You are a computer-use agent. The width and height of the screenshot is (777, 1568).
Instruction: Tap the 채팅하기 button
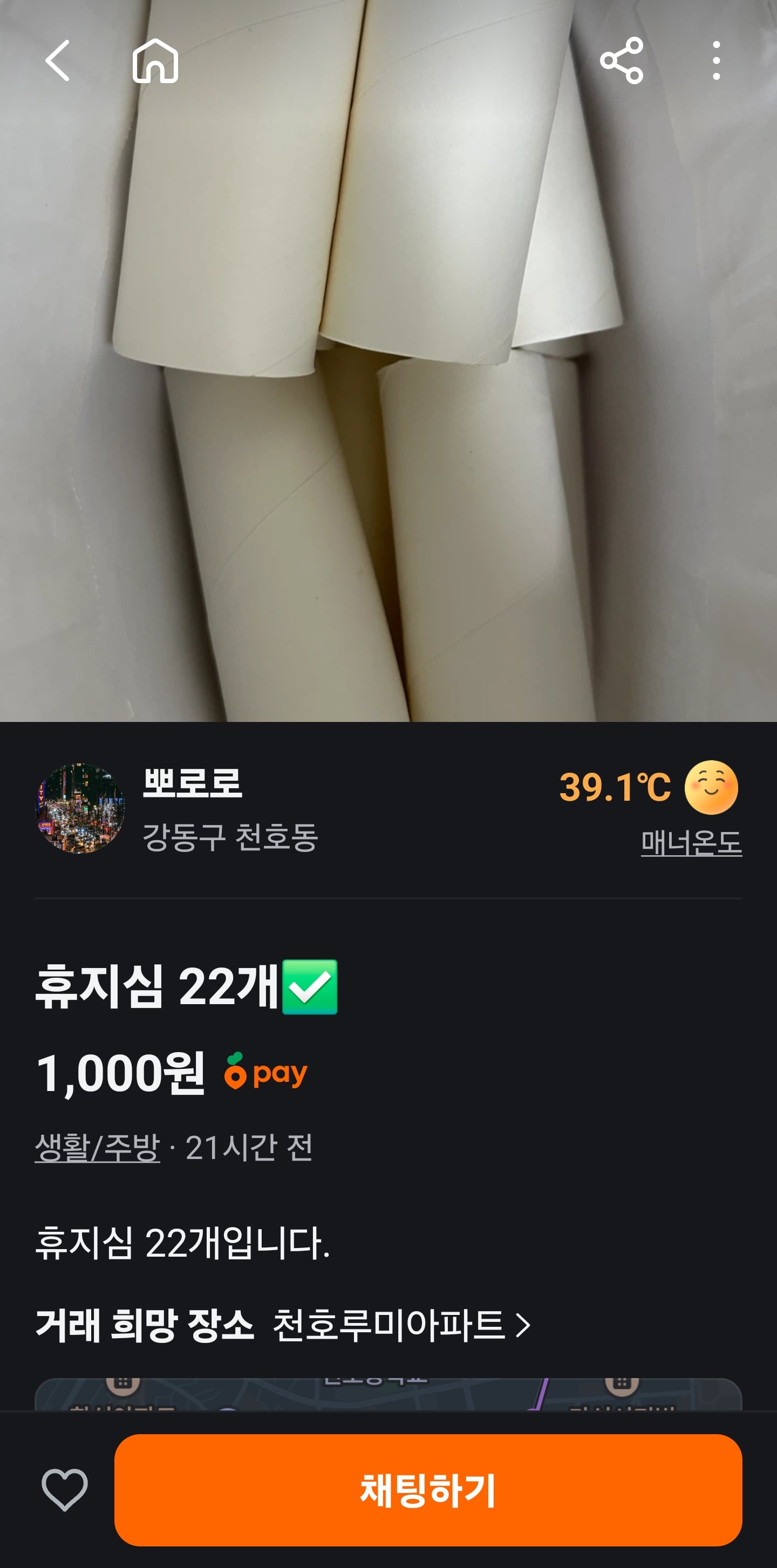pyautogui.click(x=428, y=1489)
